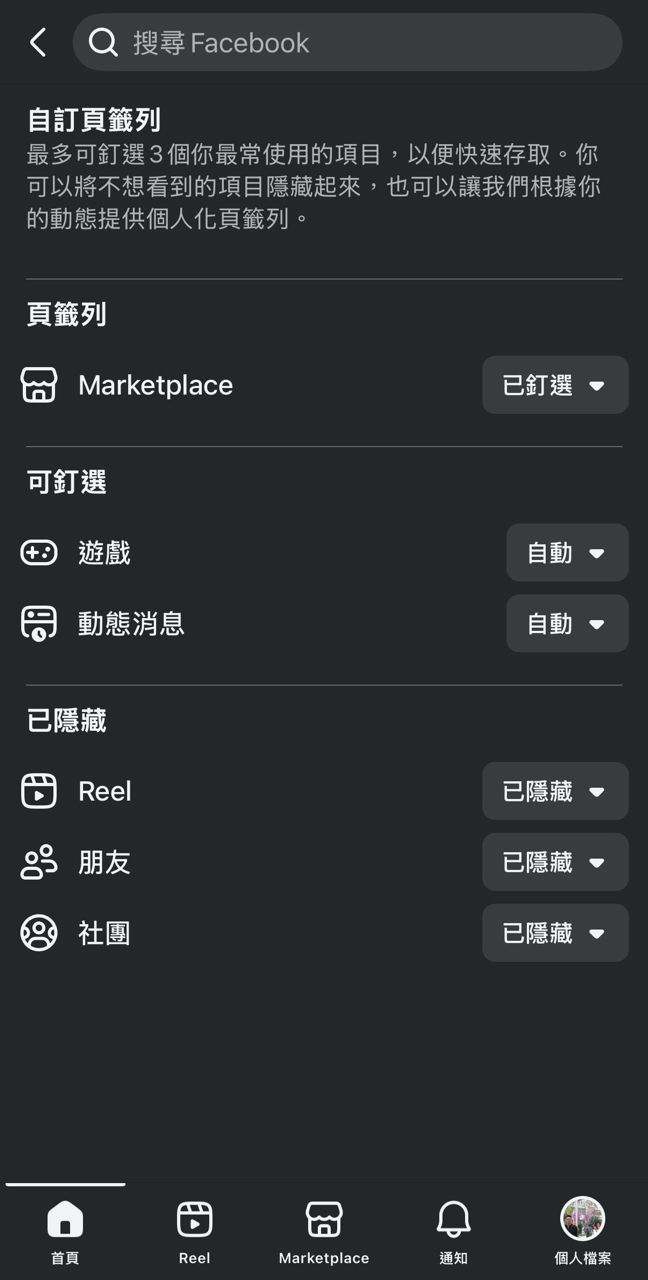The height and width of the screenshot is (1280, 648).
Task: Go to Marketplace in the bottom bar
Action: pos(324,1231)
